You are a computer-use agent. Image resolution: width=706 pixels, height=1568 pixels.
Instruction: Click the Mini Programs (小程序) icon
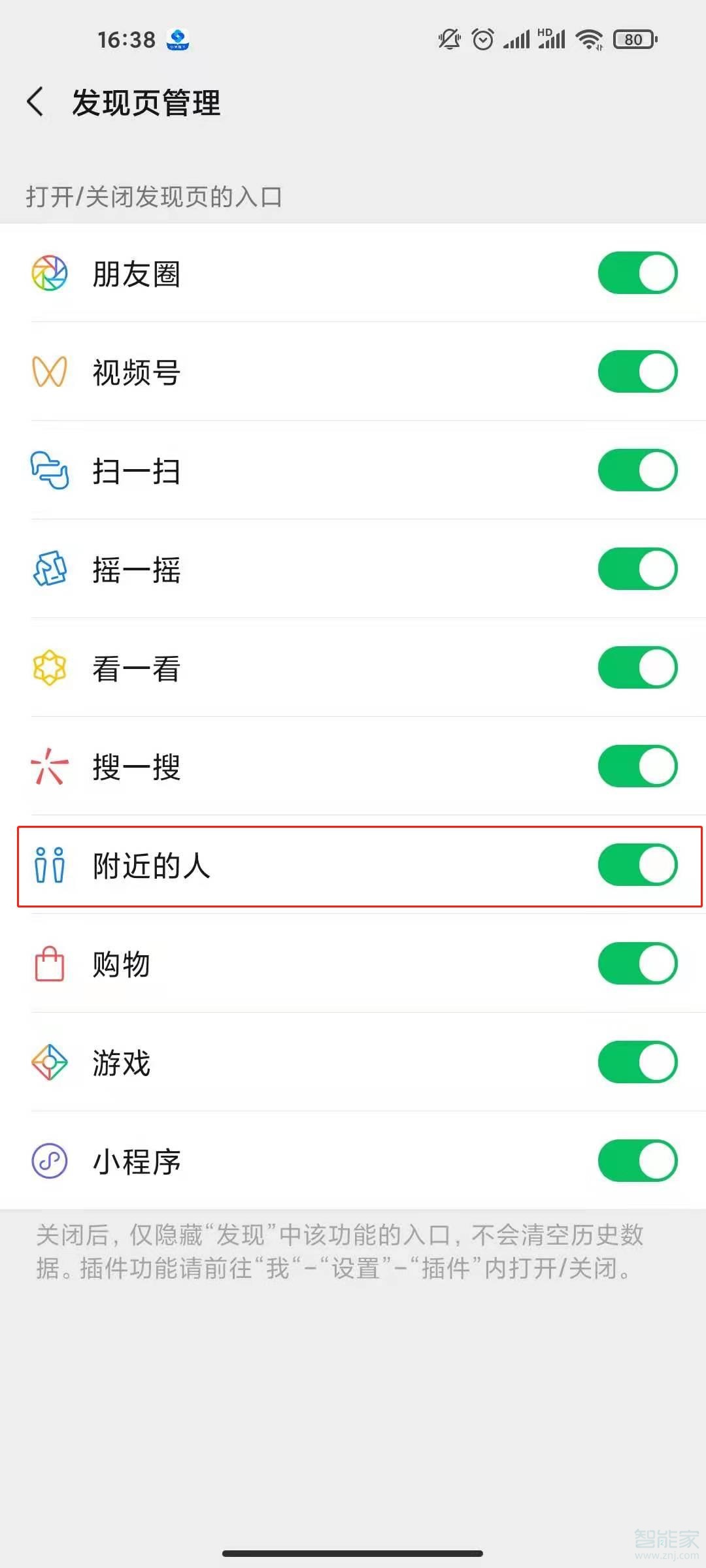tap(49, 1162)
